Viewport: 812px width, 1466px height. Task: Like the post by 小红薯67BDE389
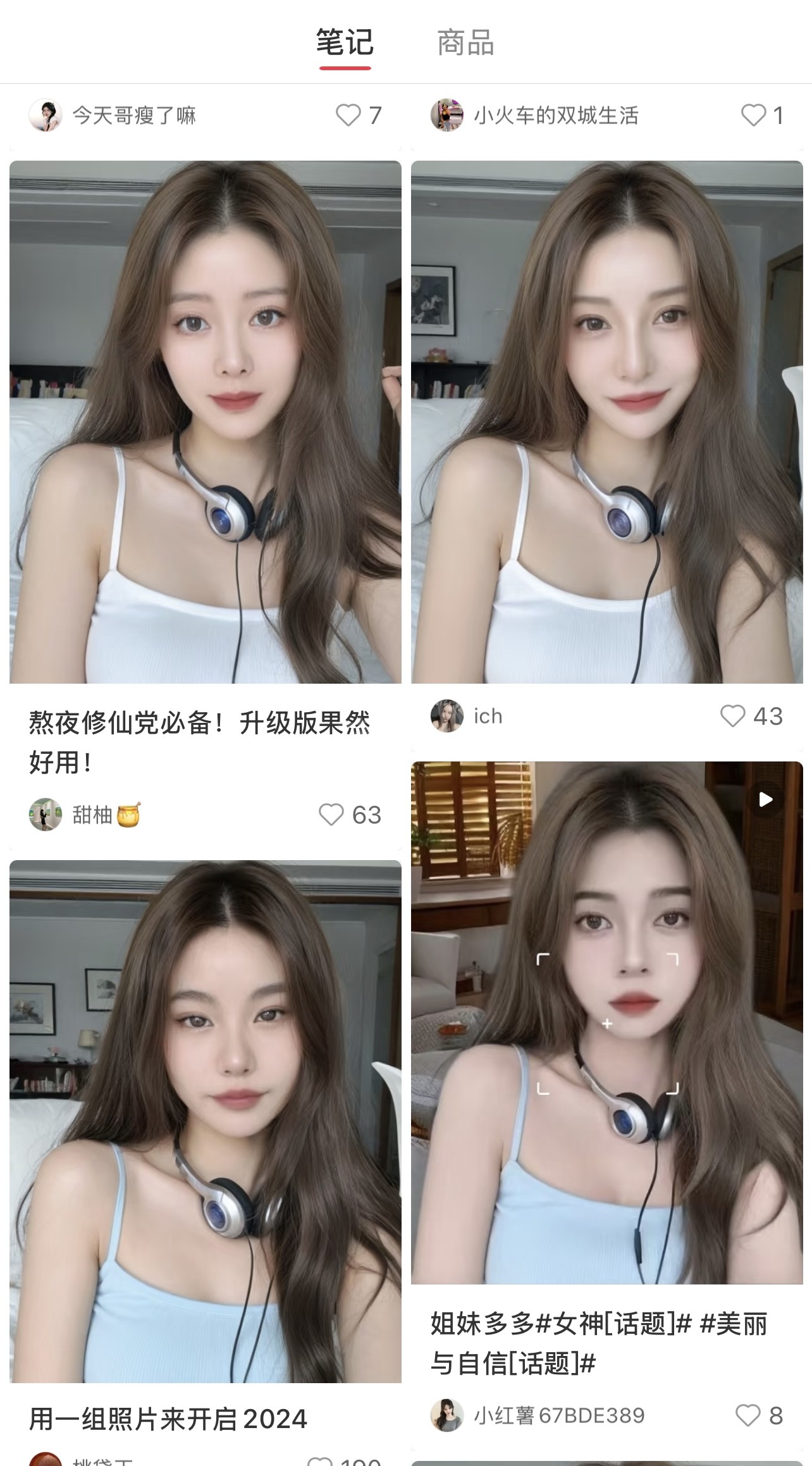click(x=747, y=1415)
